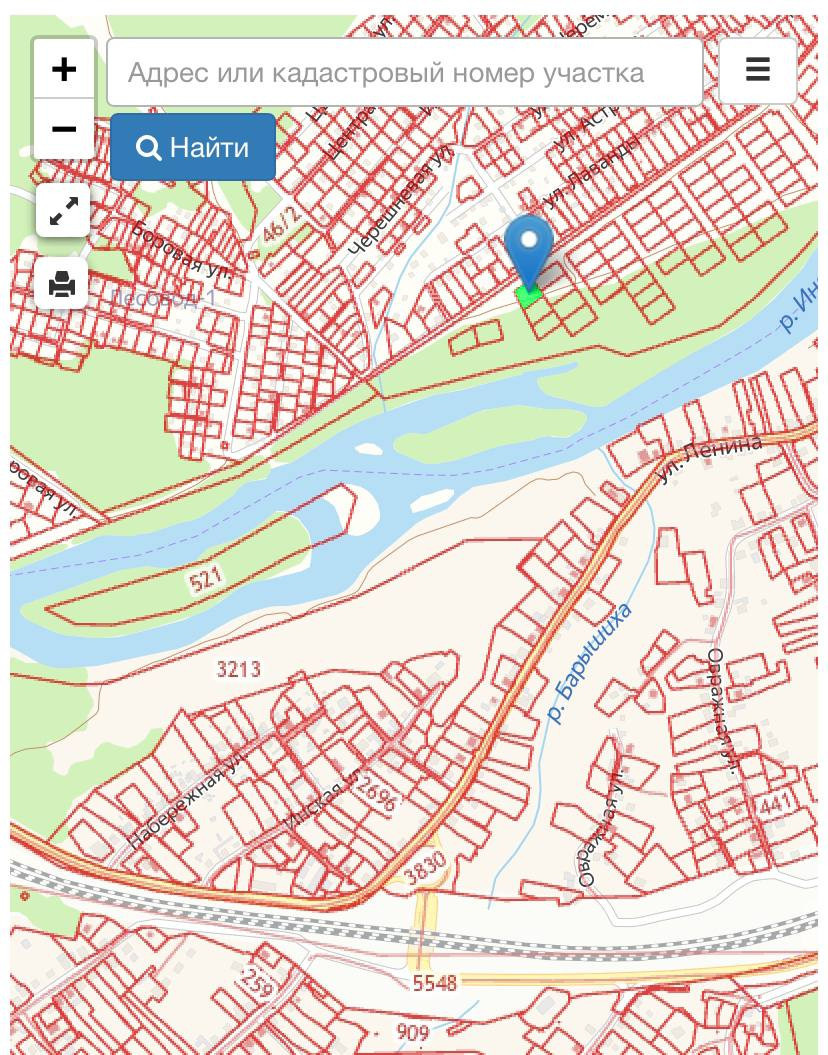Zoom out of the map

pos(64,129)
